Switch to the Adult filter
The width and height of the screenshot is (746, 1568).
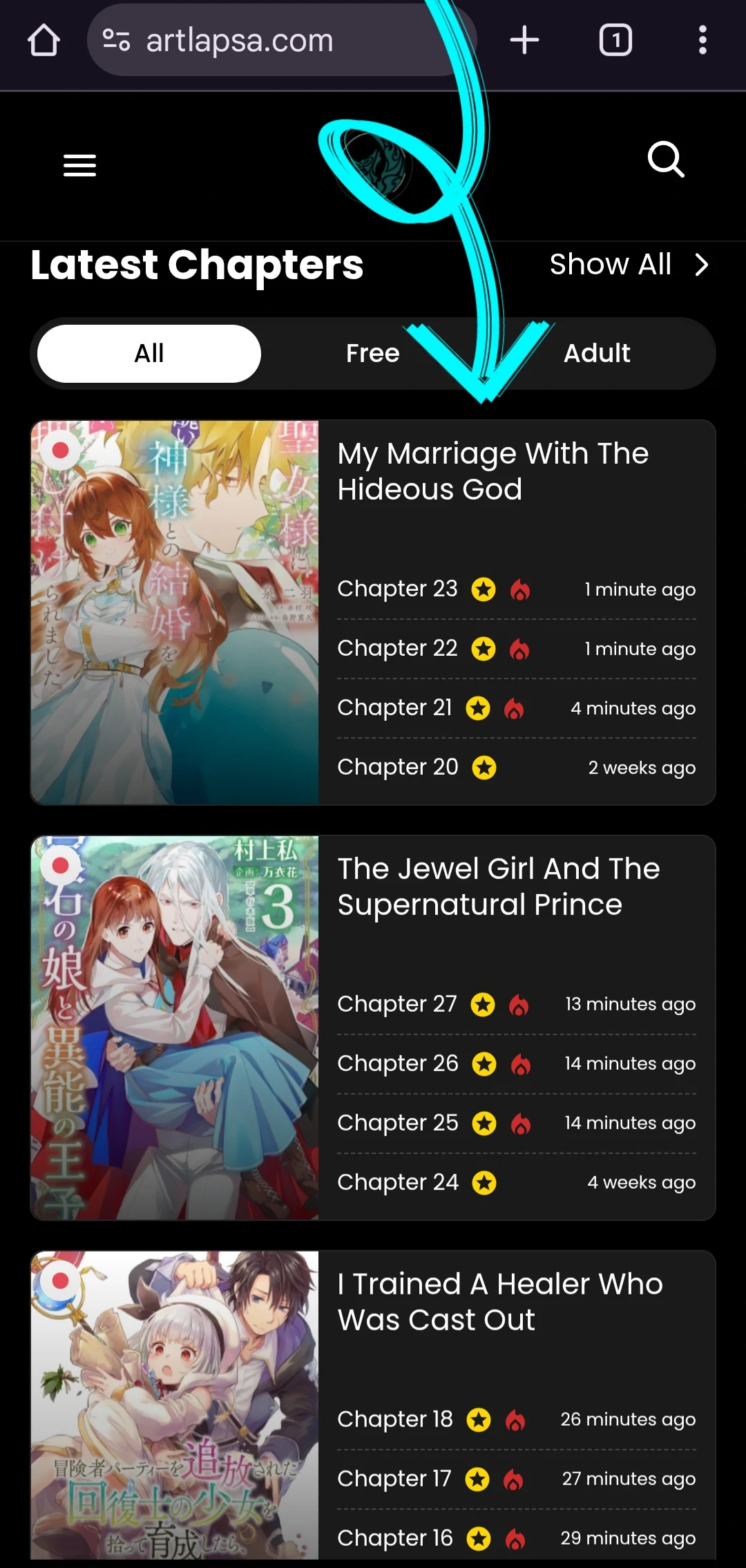[597, 353]
